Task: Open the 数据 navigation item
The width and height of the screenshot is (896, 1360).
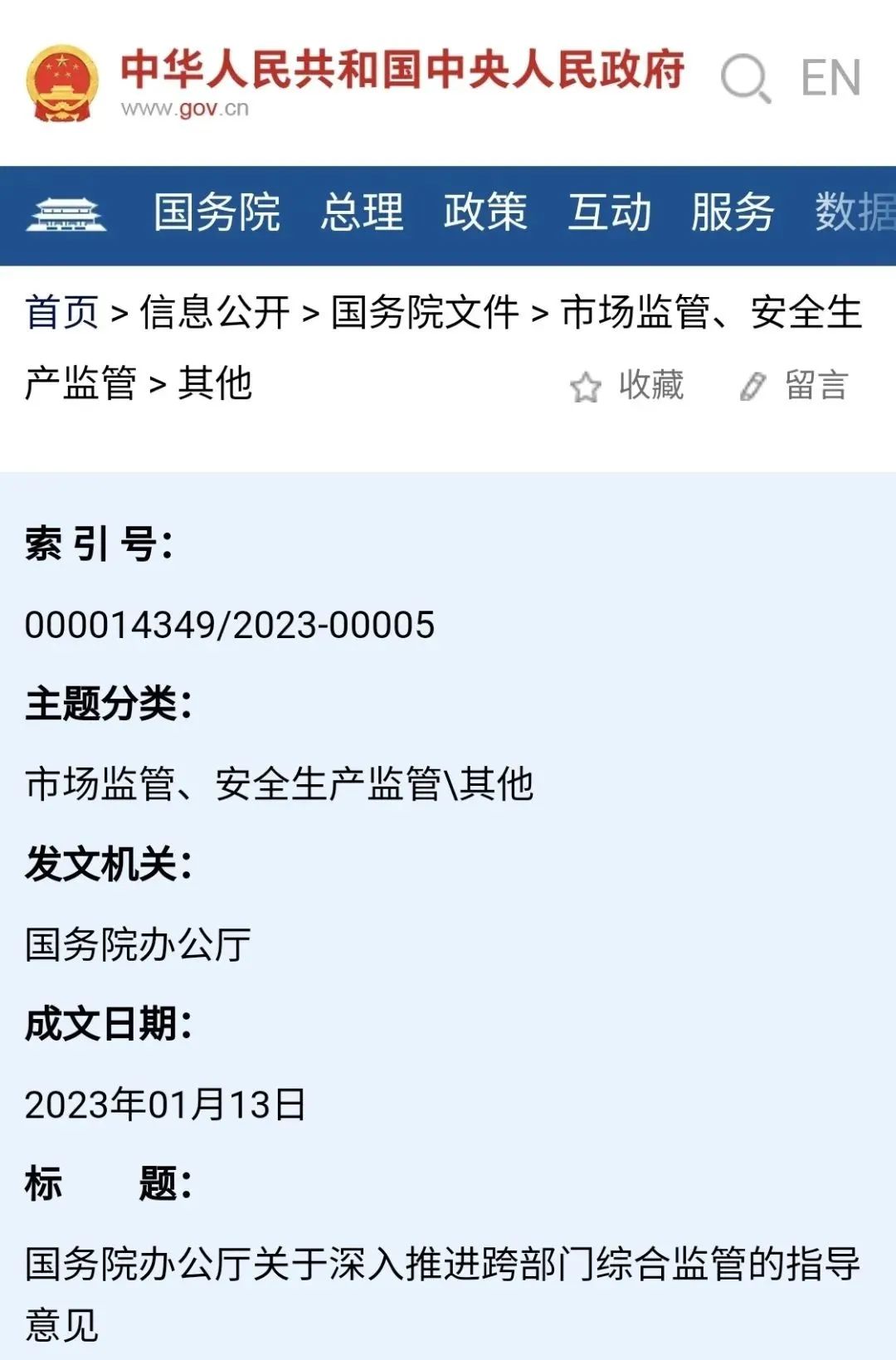Action: 855,212
